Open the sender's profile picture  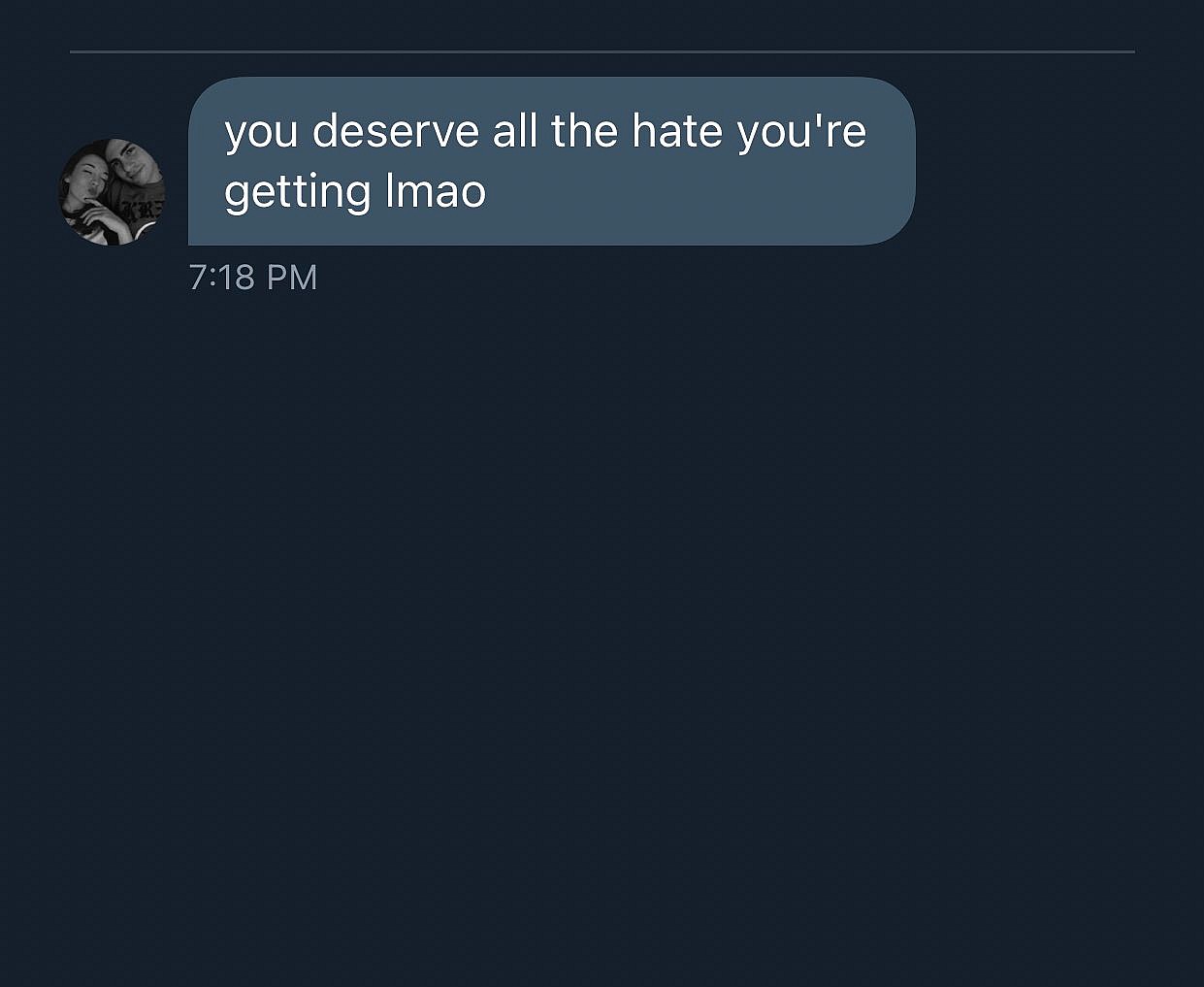click(113, 192)
